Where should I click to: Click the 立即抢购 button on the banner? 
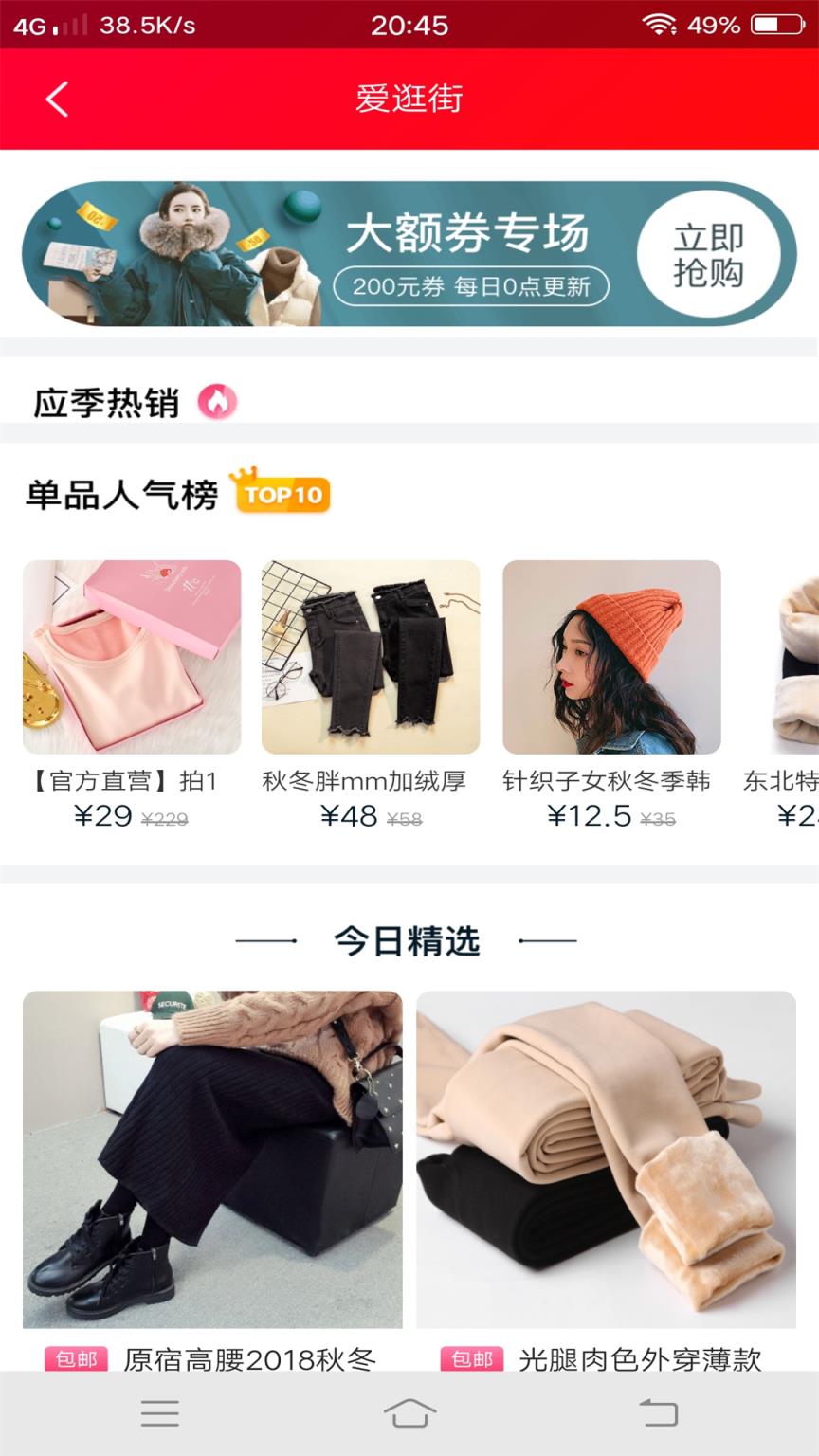(709, 251)
